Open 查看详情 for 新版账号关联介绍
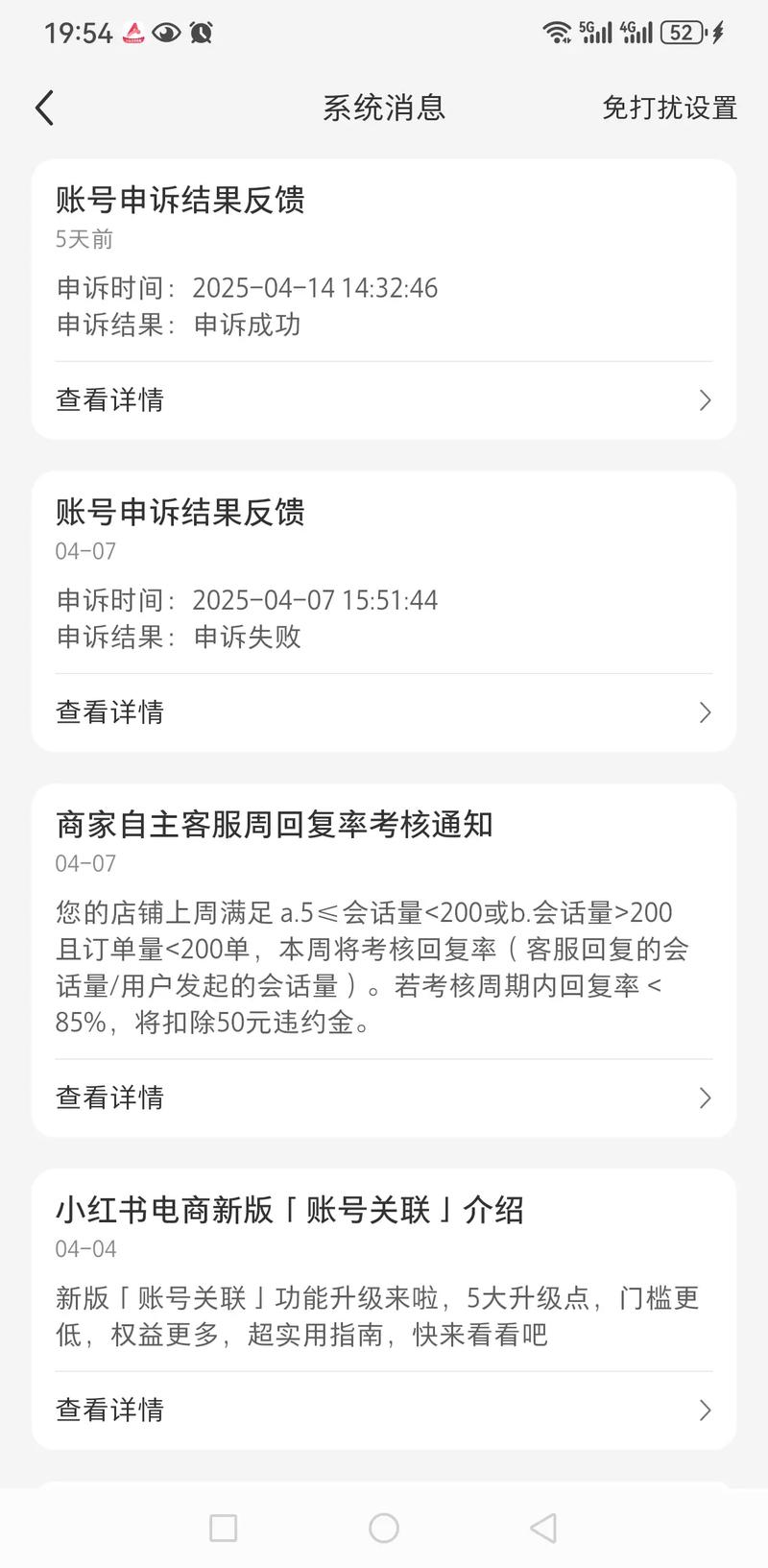The image size is (768, 1568). coord(383,1409)
